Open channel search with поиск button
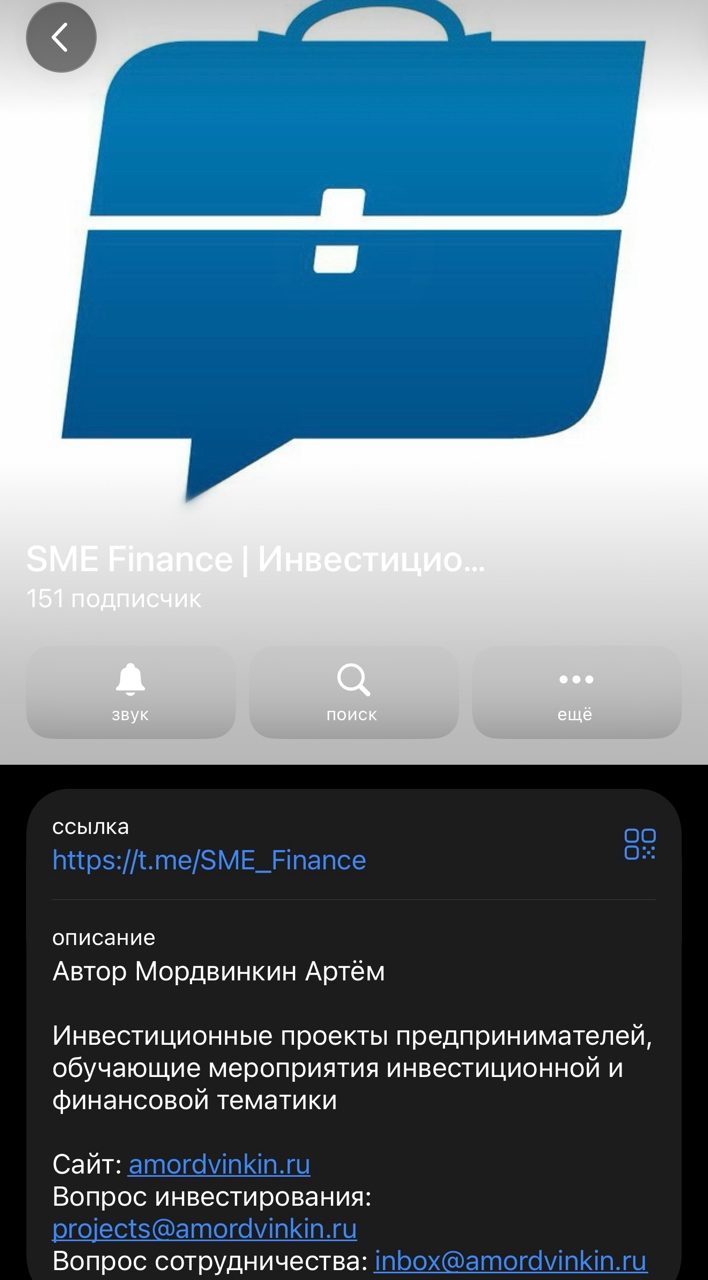708x1280 pixels. click(x=352, y=692)
